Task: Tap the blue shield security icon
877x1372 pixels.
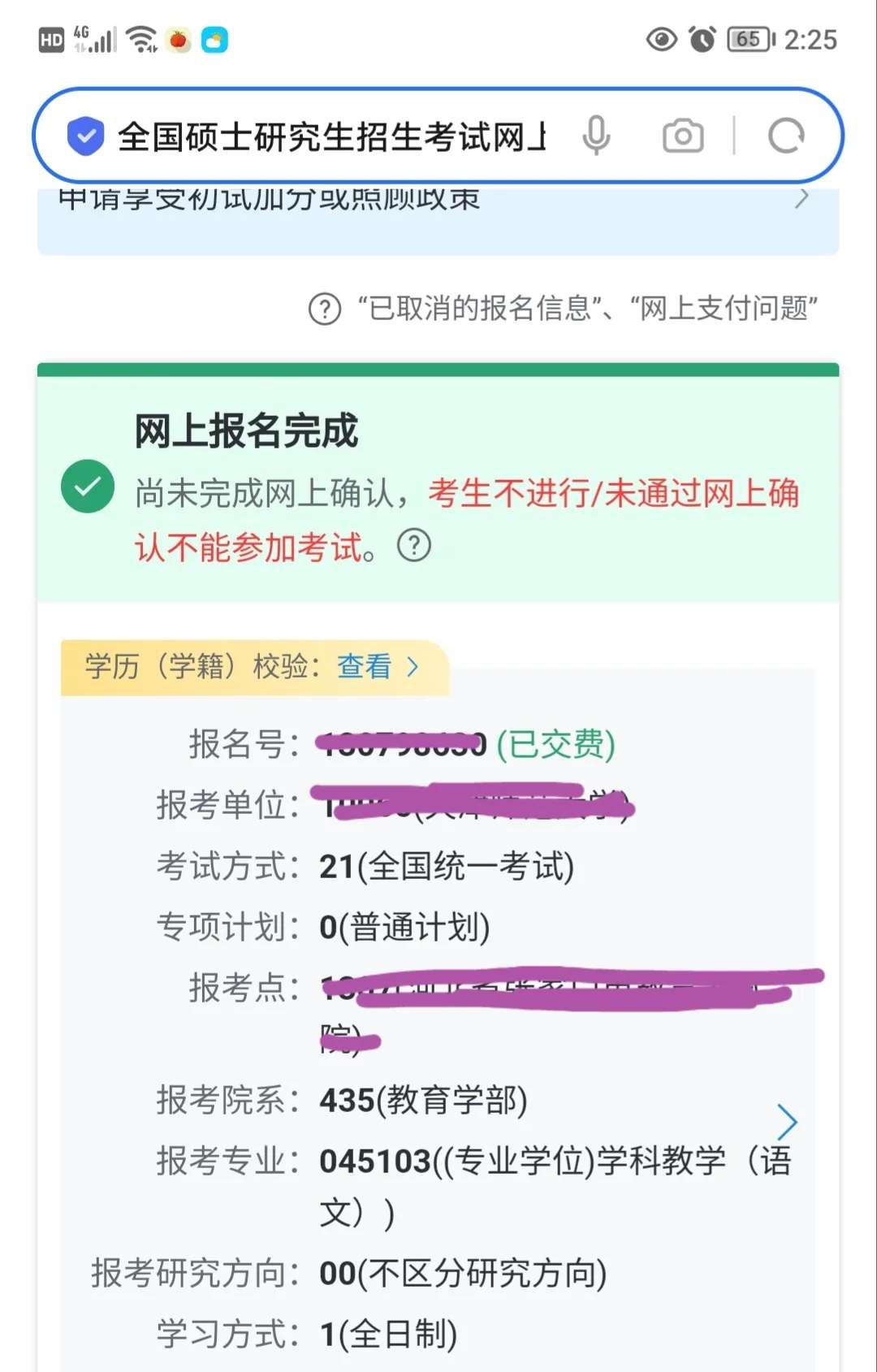Action: [x=85, y=136]
